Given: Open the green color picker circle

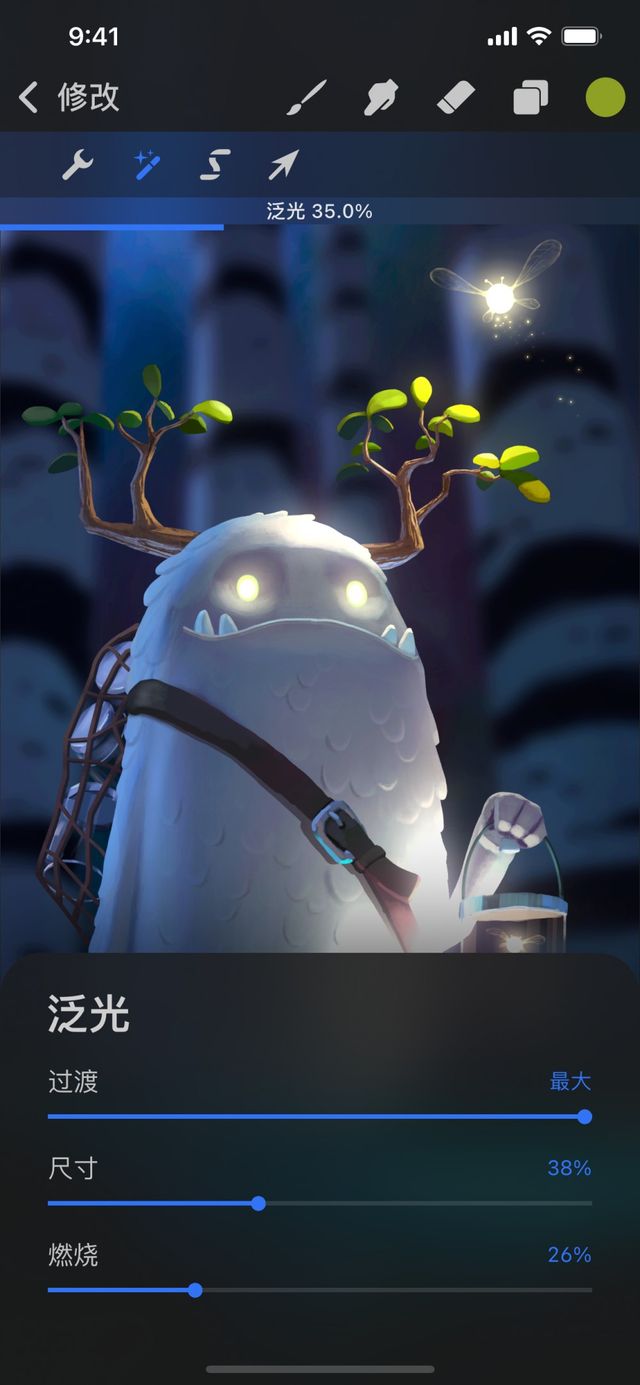Looking at the screenshot, I should [605, 98].
